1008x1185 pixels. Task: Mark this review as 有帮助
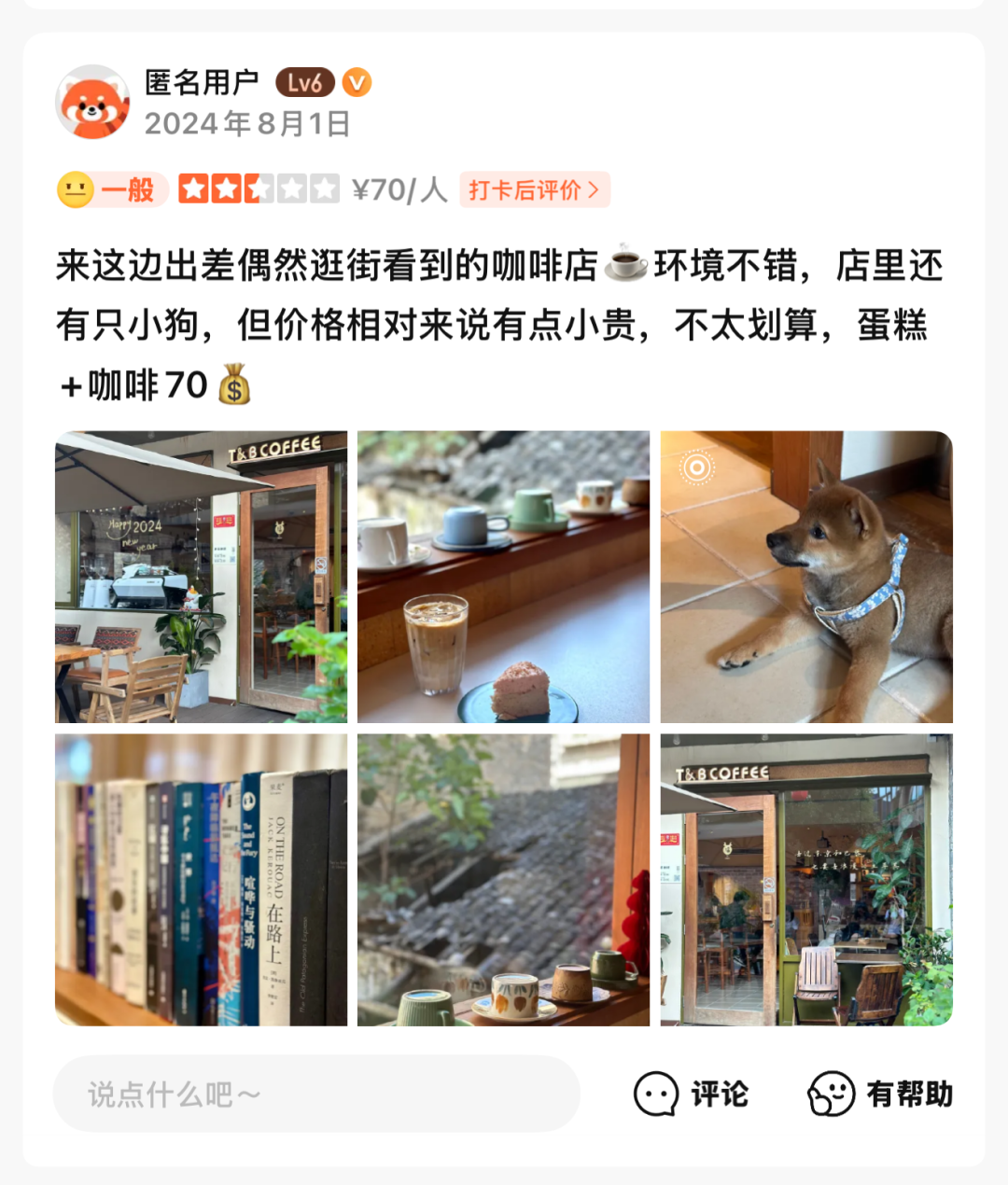880,1094
